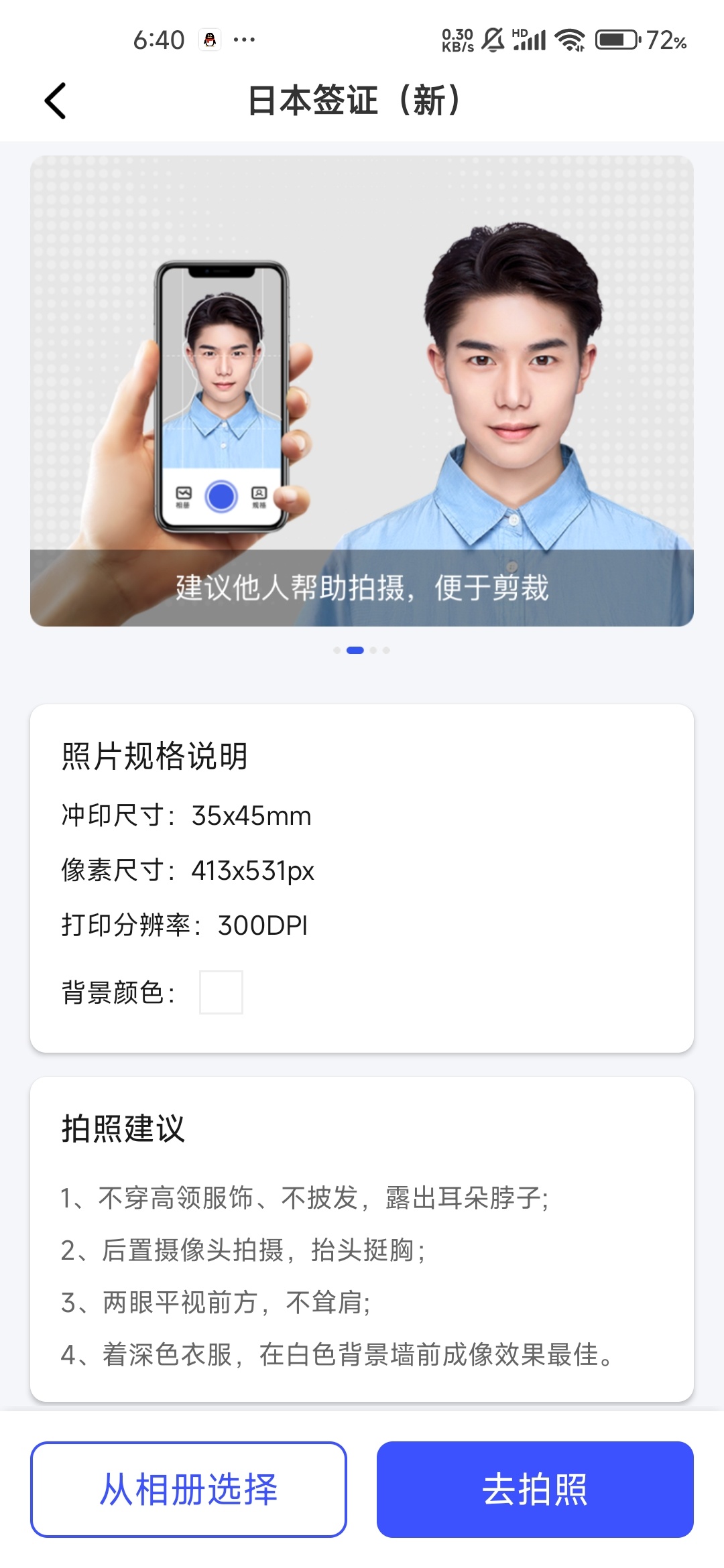This screenshot has width=724, height=1568.
Task: Tap the 相册 gallery icon in the phone illustration
Action: [x=184, y=493]
